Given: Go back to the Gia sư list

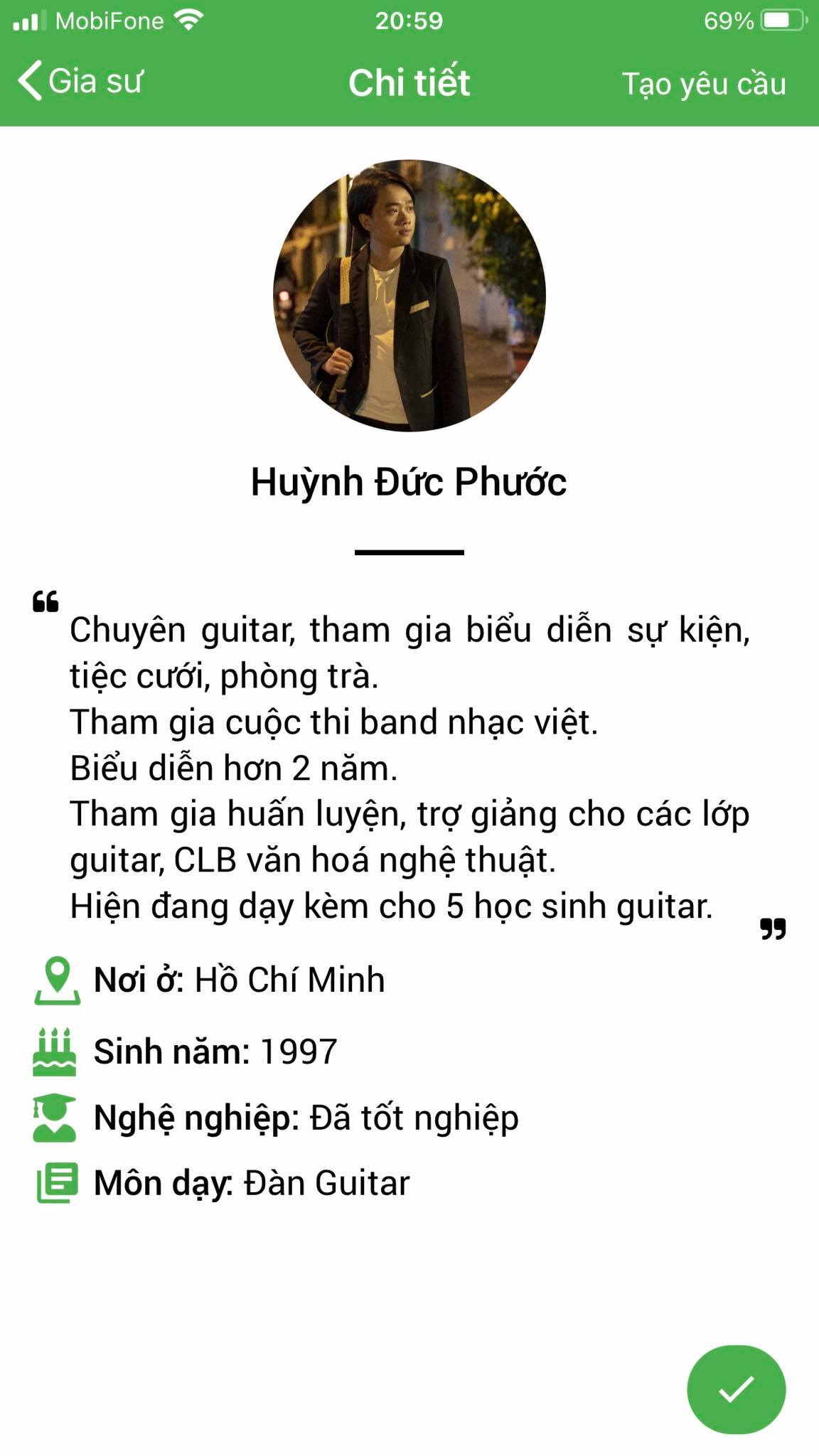Looking at the screenshot, I should (80, 81).
